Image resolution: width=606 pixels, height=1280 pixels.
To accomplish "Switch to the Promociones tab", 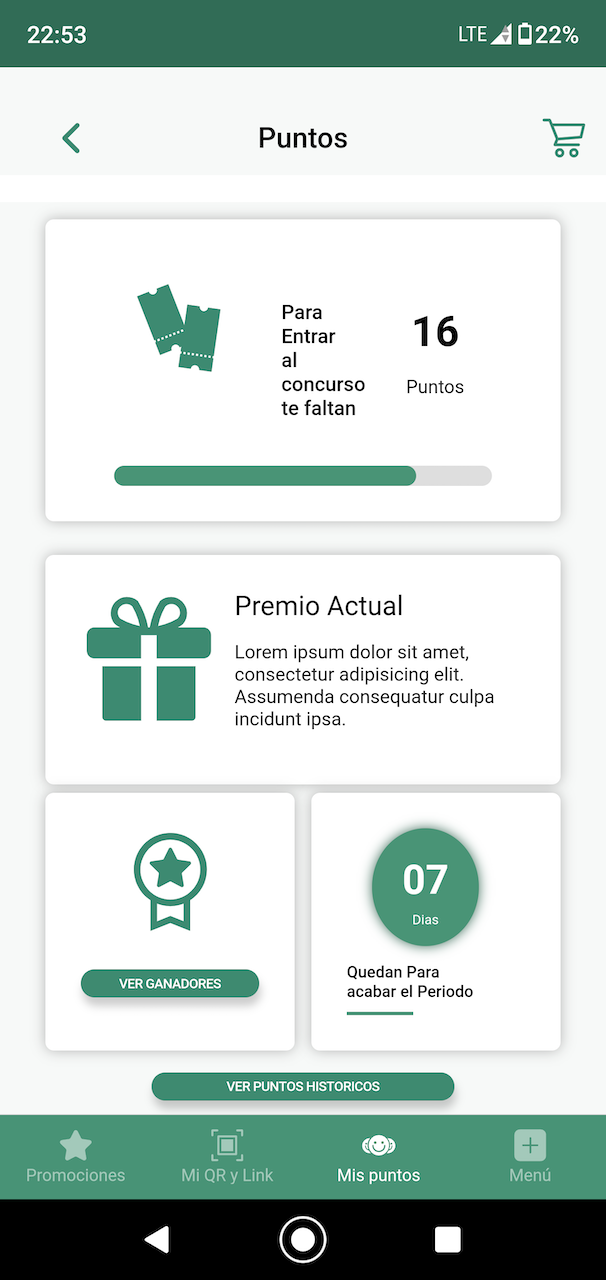I will tap(76, 1157).
